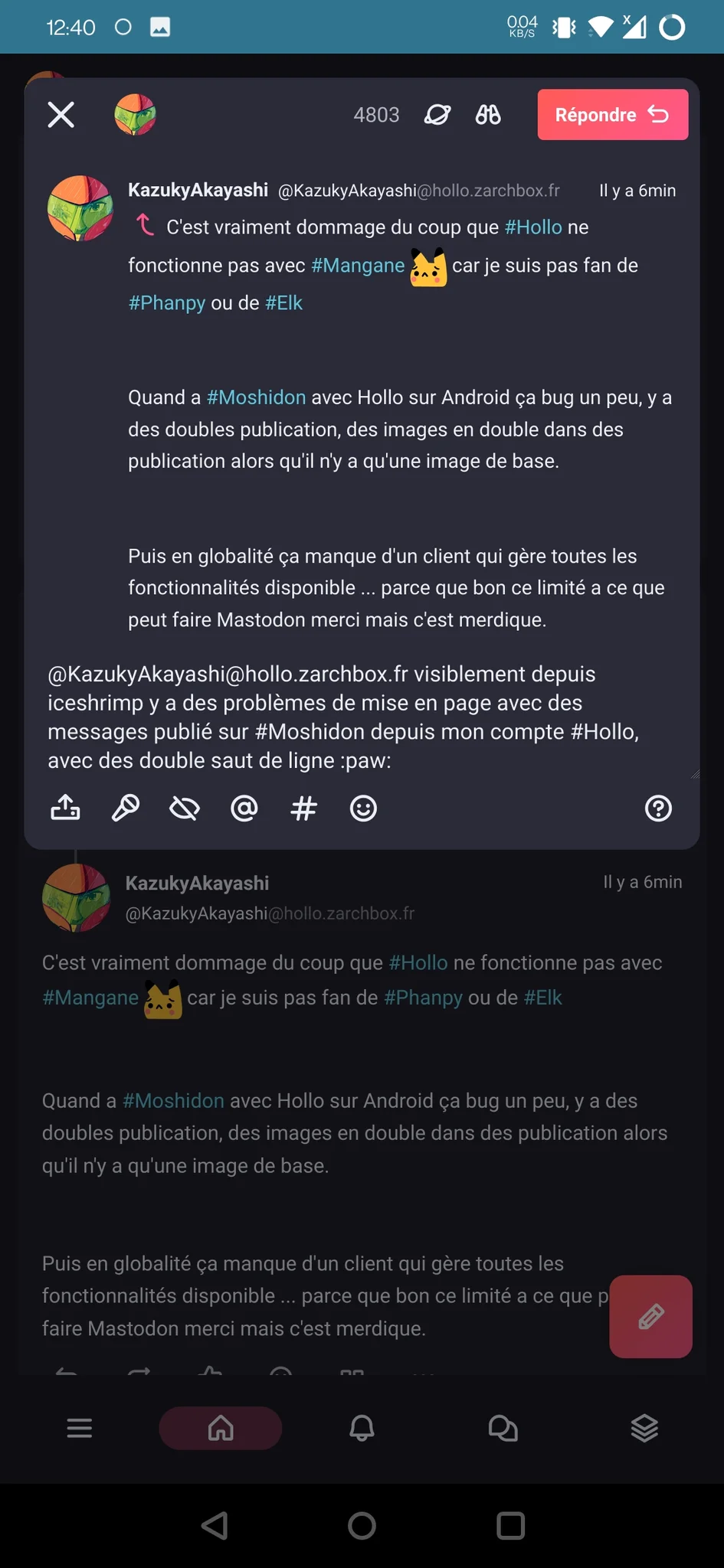Open the #Moshidon hashtag in the quoted post
The image size is (724, 1568).
coord(257,397)
